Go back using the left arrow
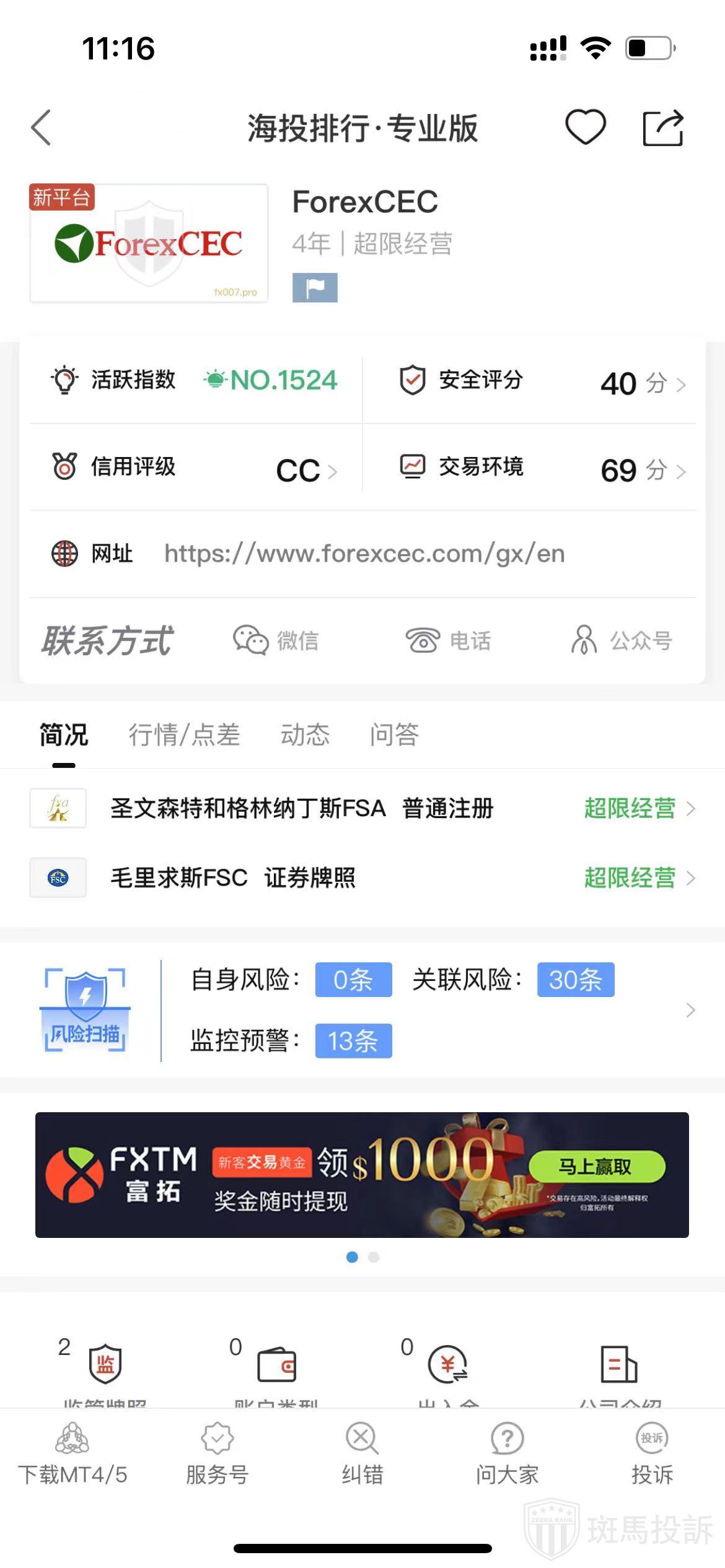 point(42,128)
